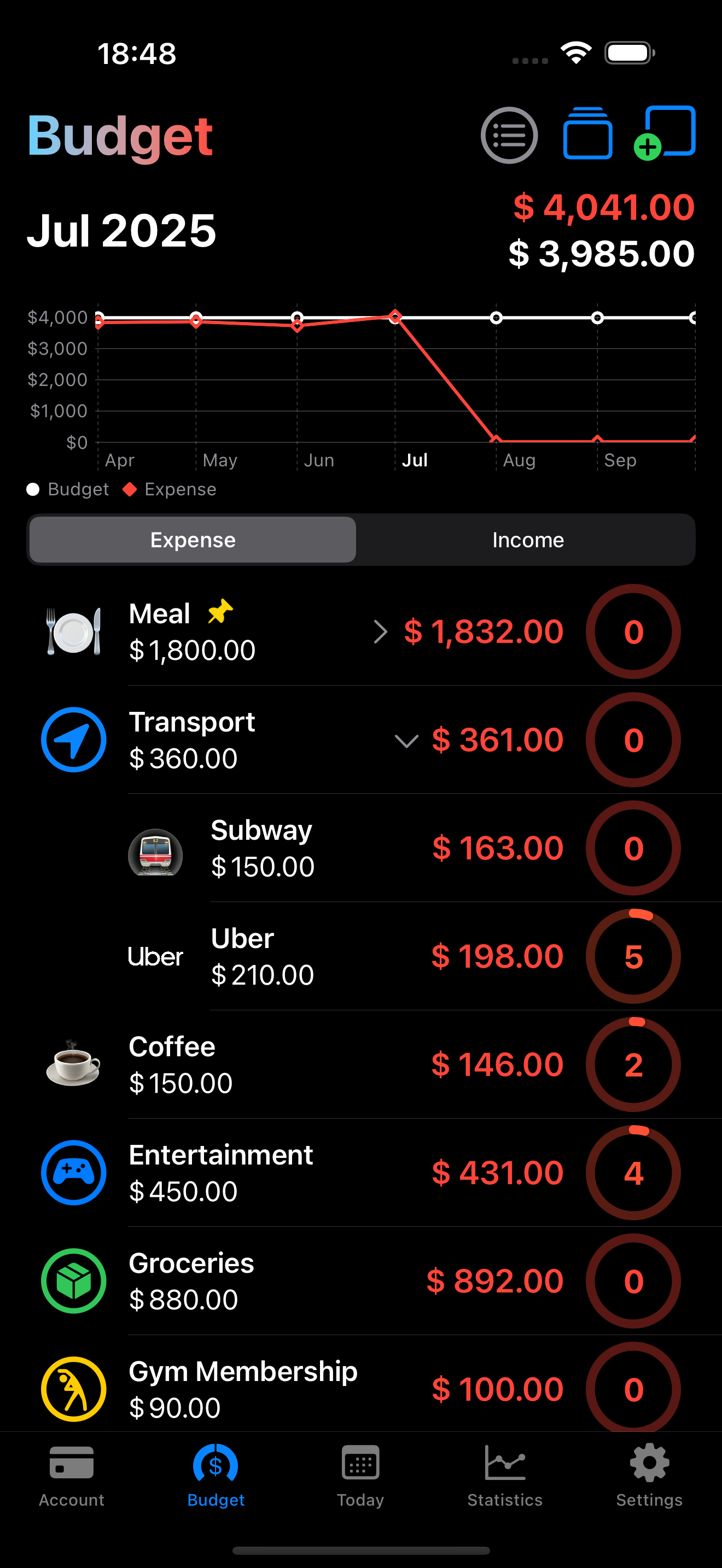The image size is (722, 1568).
Task: Expand the Meal category details
Action: point(381,632)
